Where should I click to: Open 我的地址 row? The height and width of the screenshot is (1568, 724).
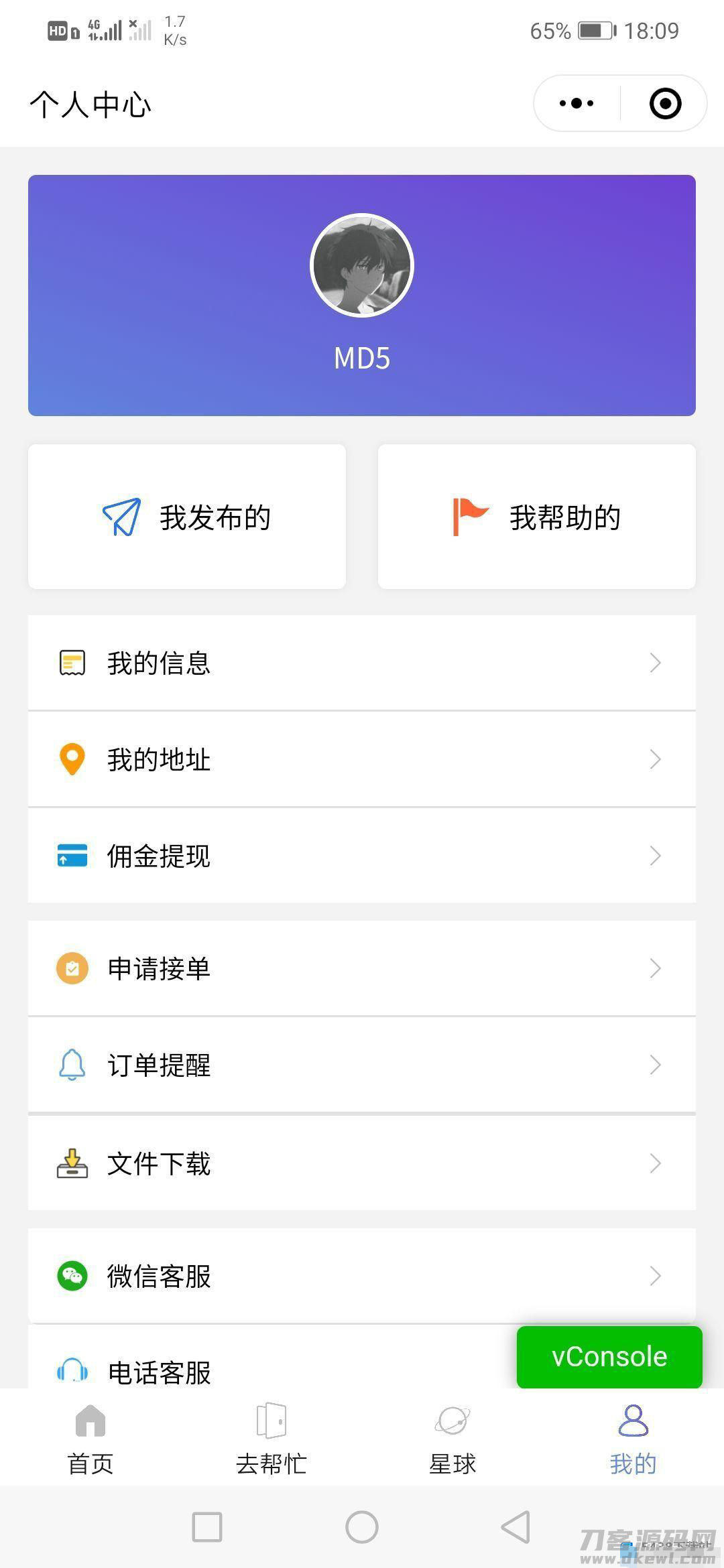click(362, 759)
